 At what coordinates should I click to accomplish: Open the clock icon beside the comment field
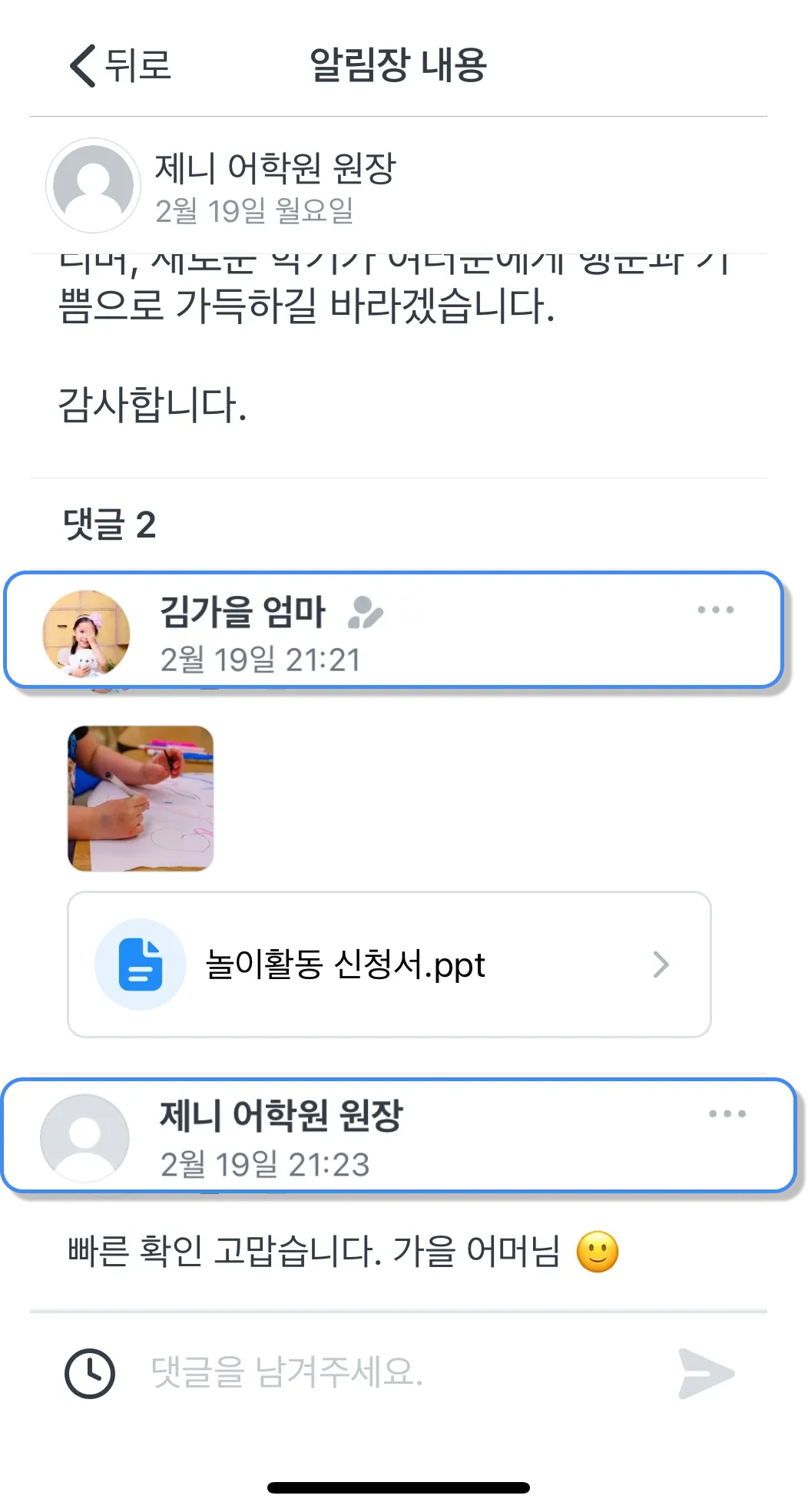click(x=90, y=1373)
